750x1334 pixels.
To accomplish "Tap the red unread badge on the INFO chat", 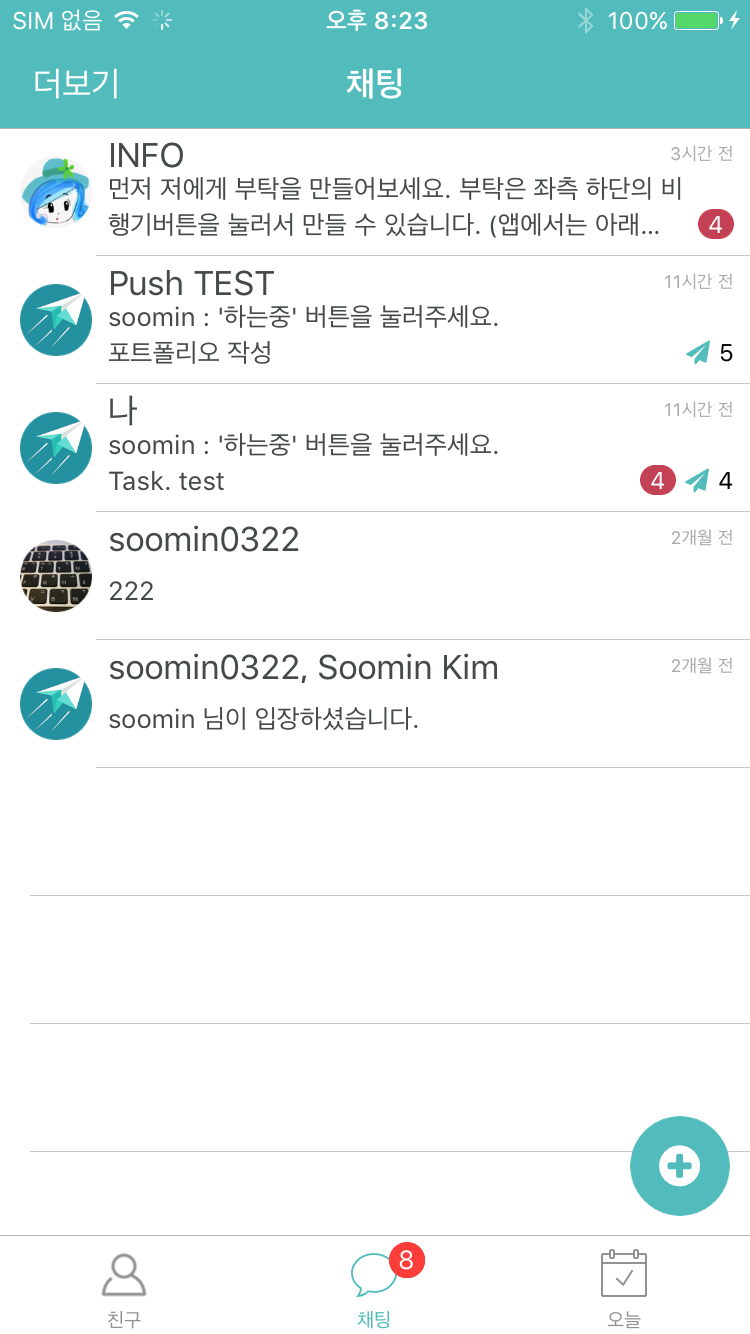I will 716,224.
